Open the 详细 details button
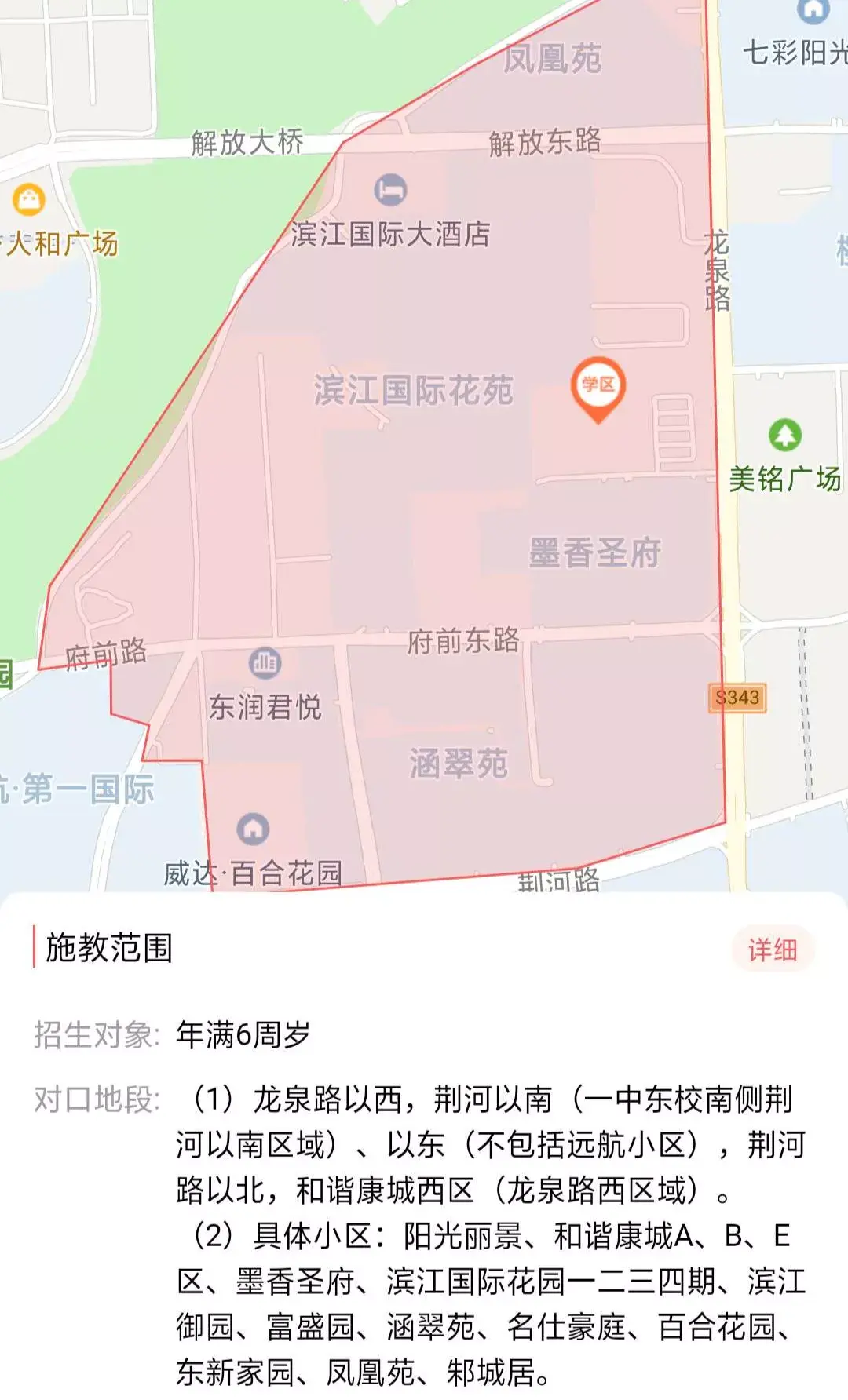848x1400 pixels. point(773,950)
